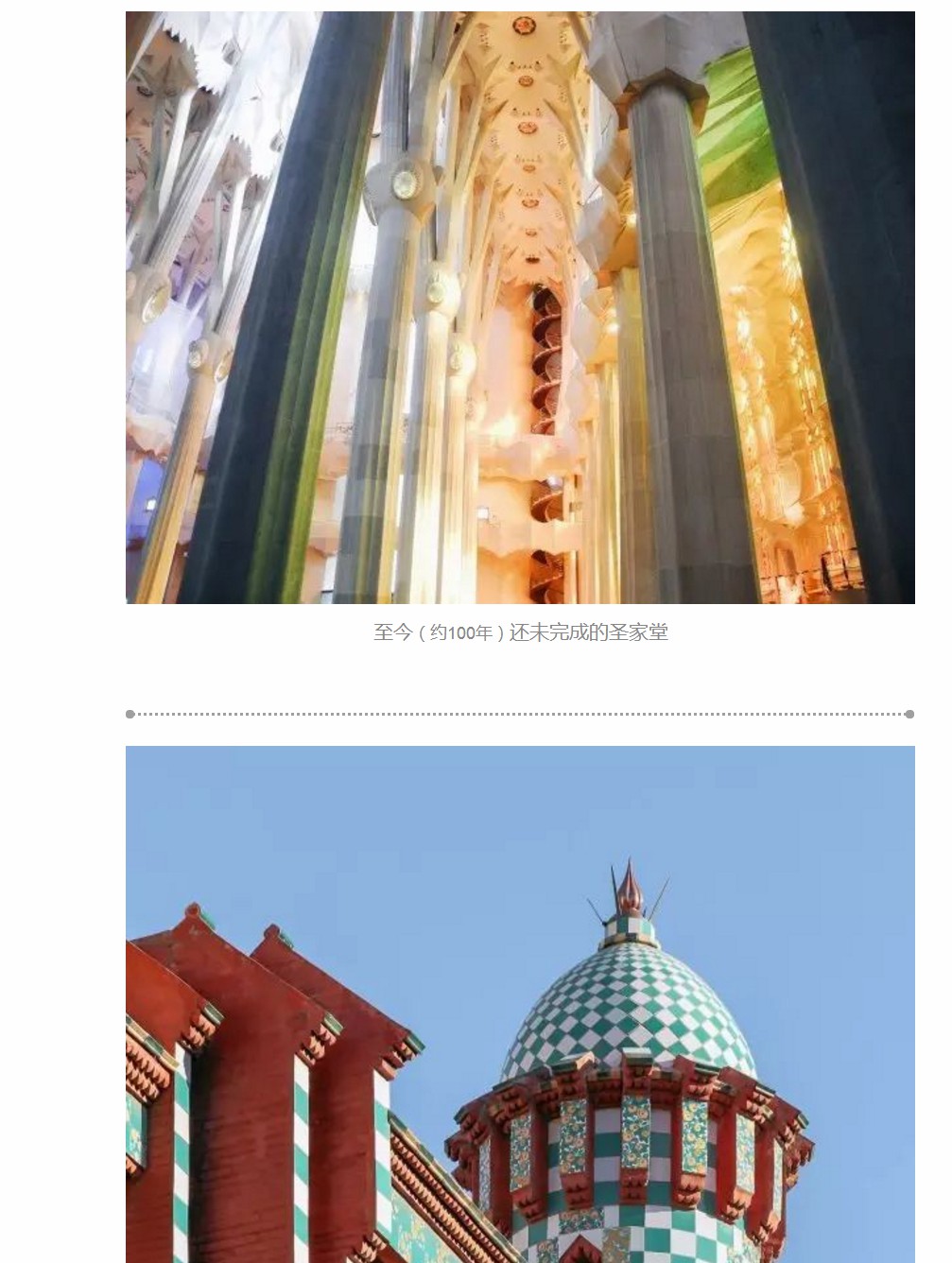Image resolution: width=952 pixels, height=1263 pixels.
Task: Open the Sagrada Familia interior photo
Action: (520, 307)
